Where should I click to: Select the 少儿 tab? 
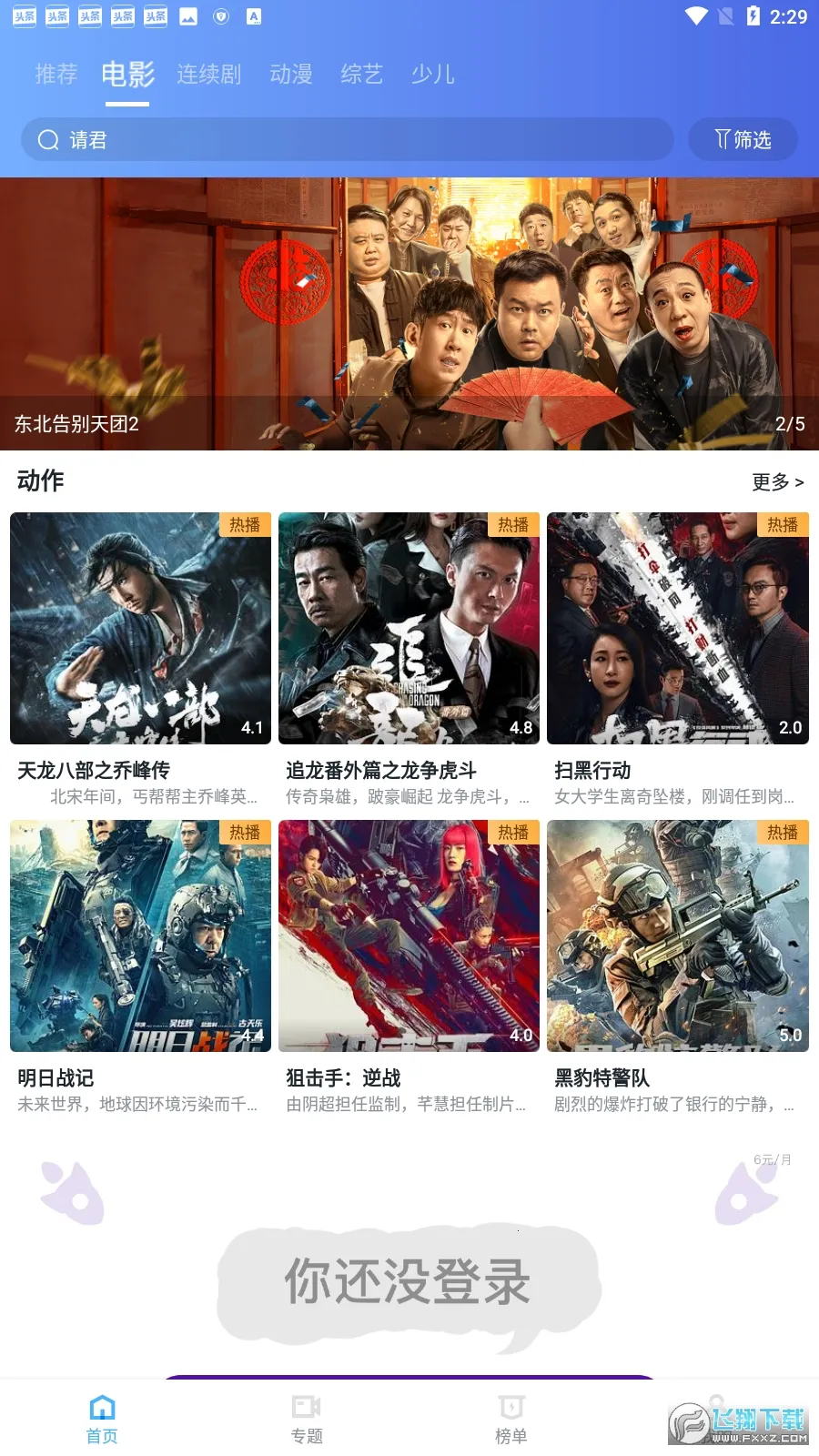(434, 75)
